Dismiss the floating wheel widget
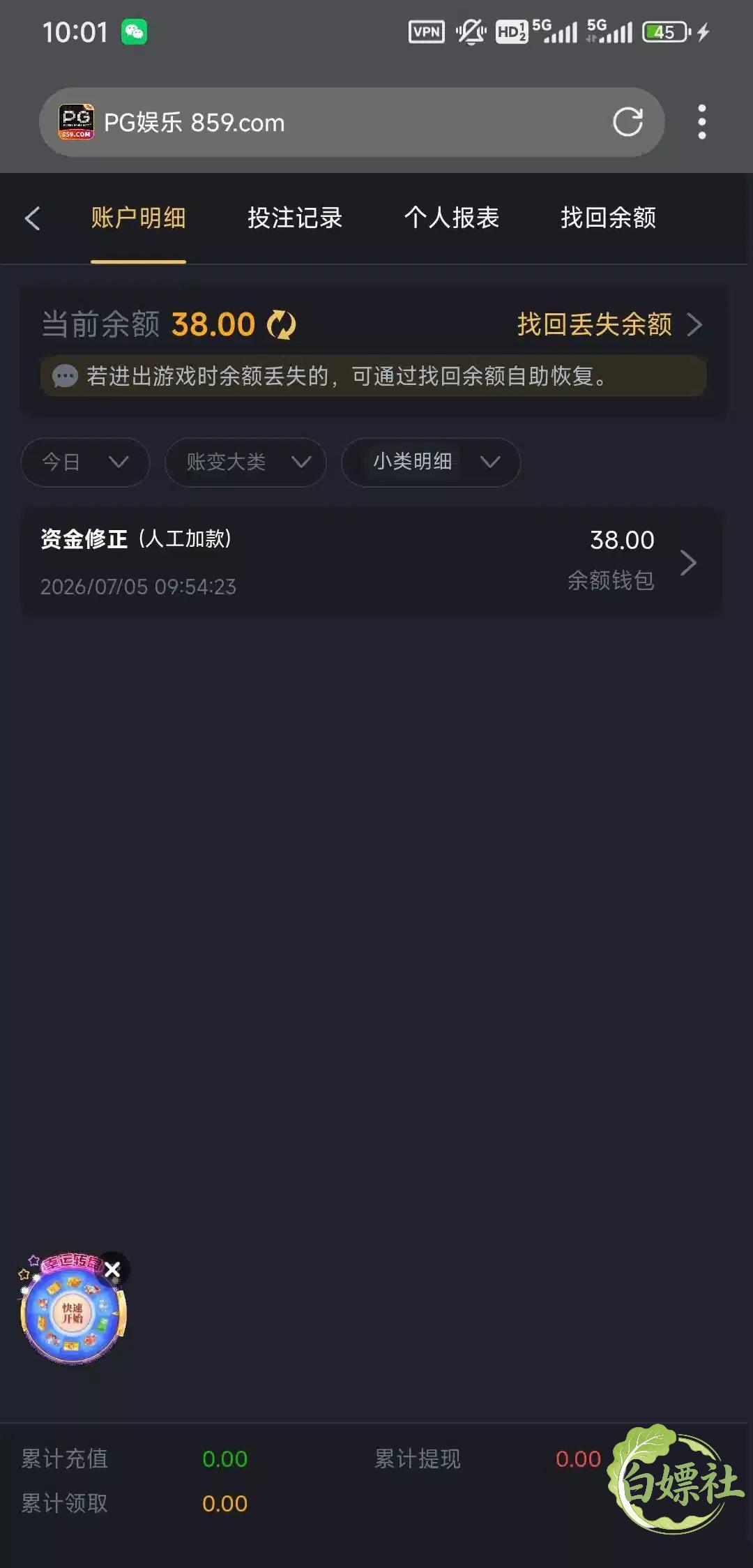The width and height of the screenshot is (753, 1568). (112, 1269)
